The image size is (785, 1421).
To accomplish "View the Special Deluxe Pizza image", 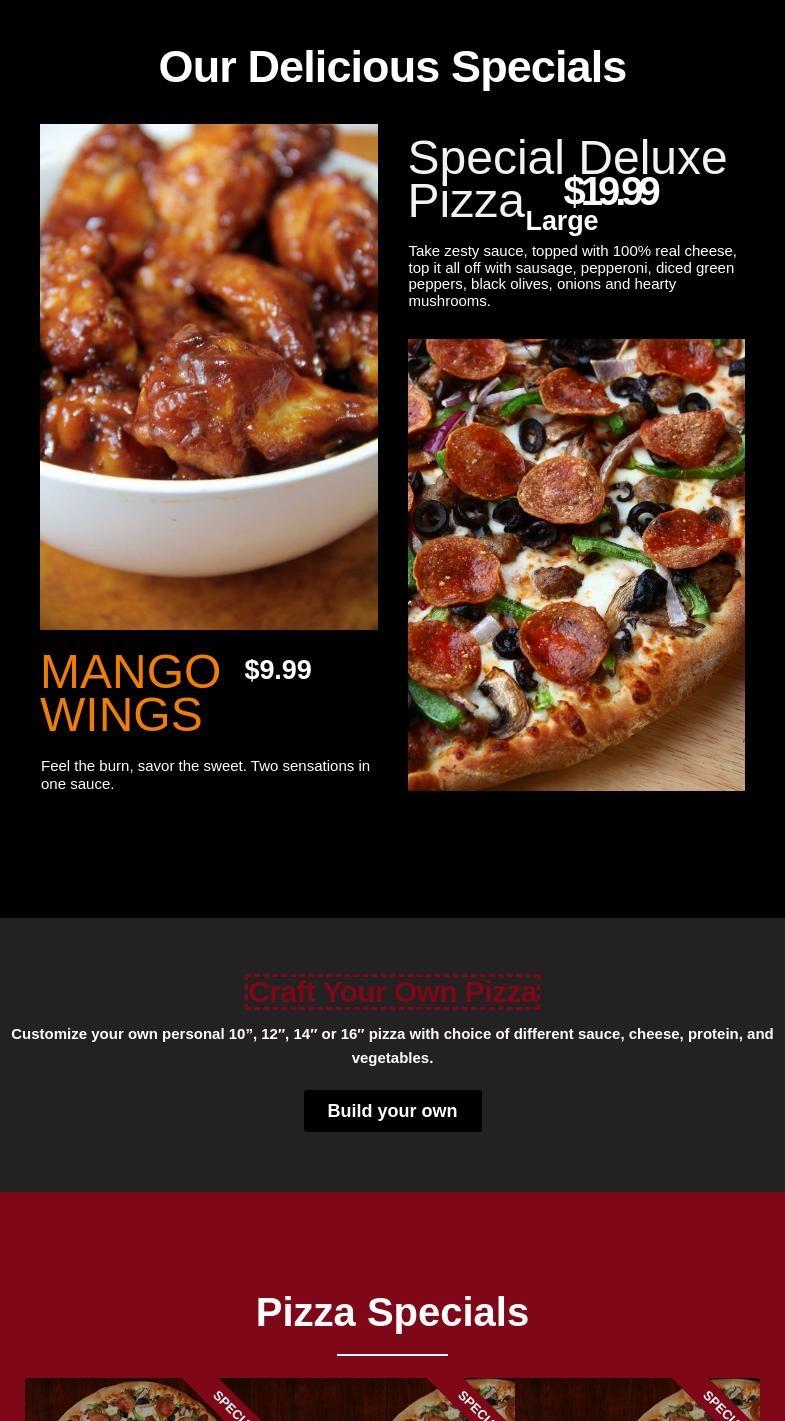I will pyautogui.click(x=576, y=565).
